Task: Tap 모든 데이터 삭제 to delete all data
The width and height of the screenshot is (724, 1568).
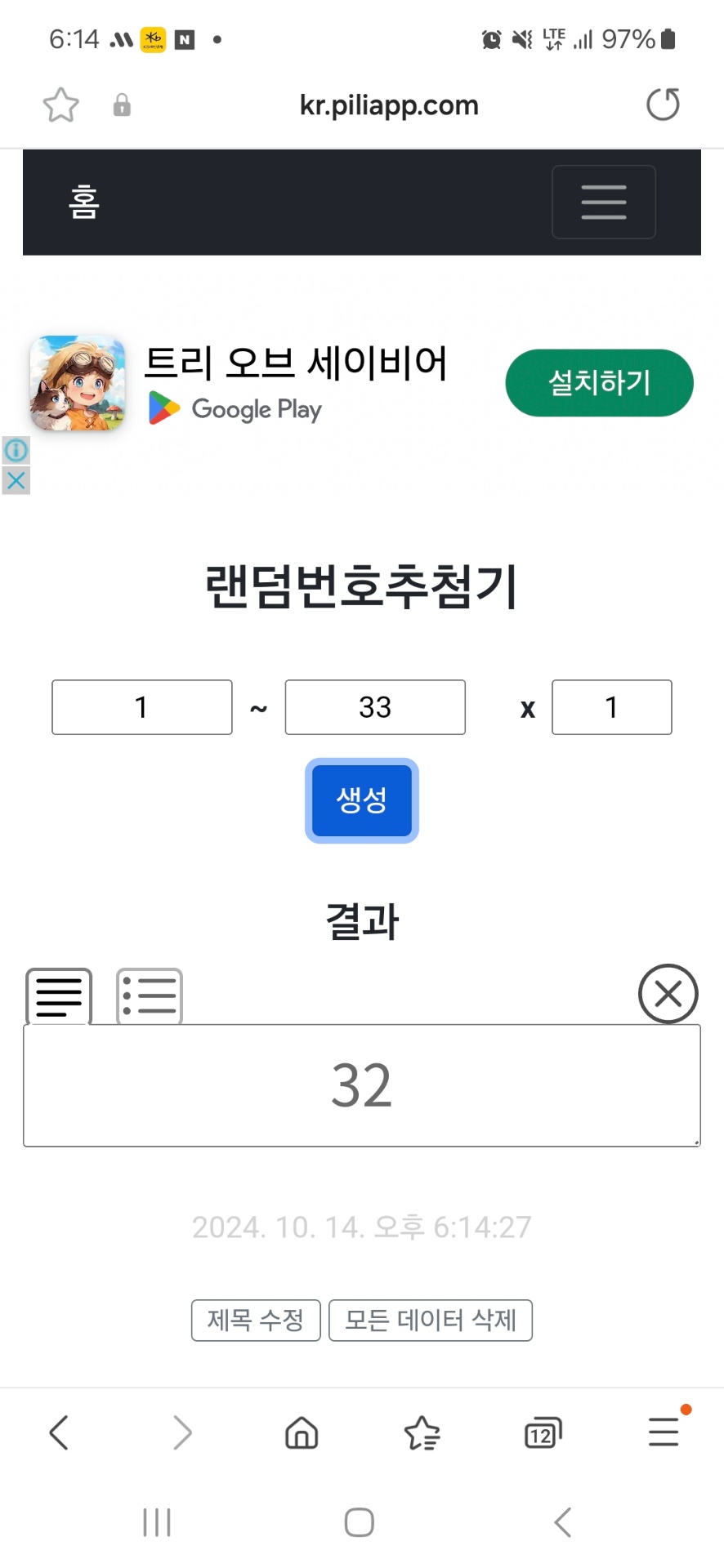Action: click(431, 1320)
